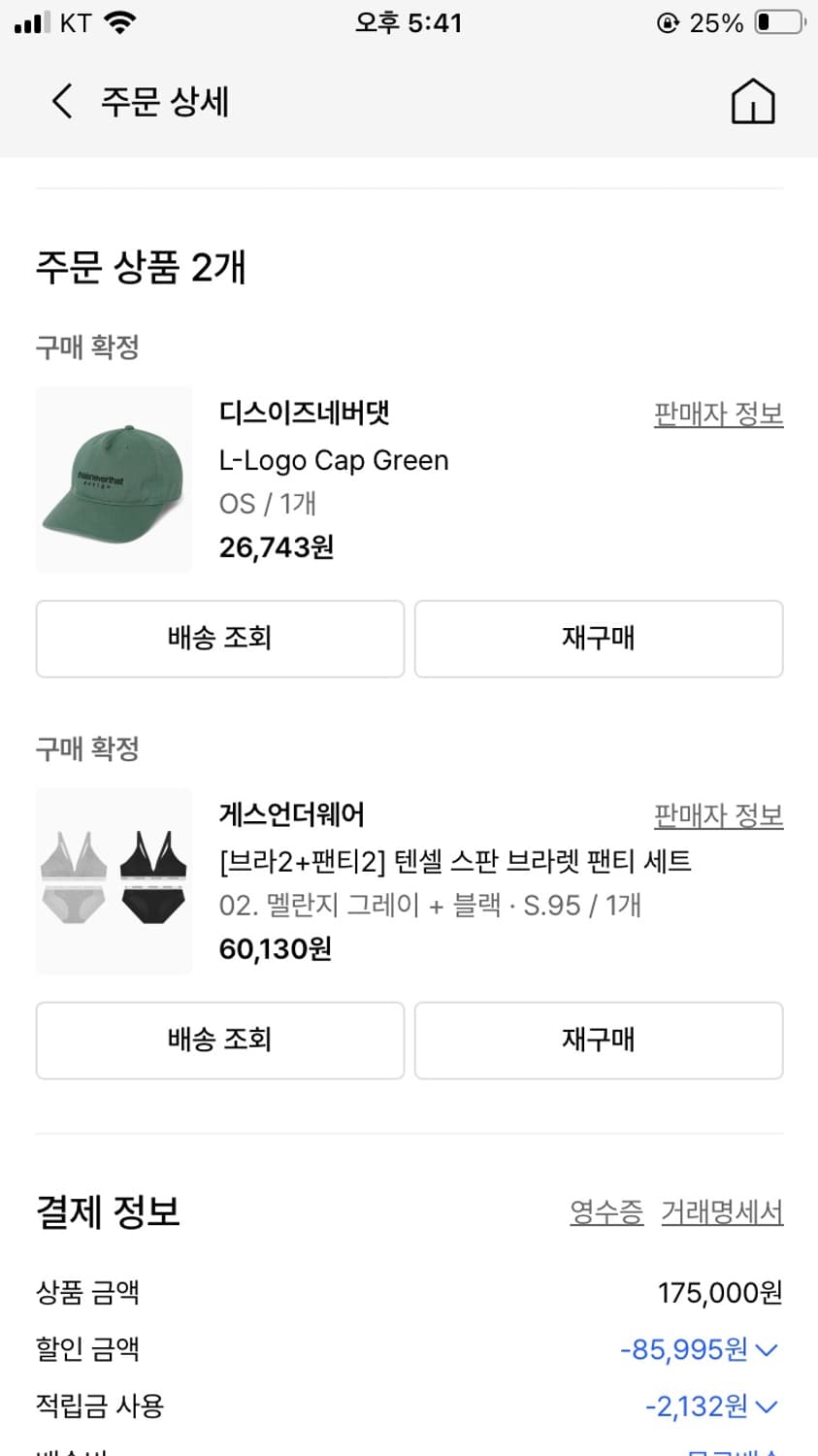Tap the home icon in the header
This screenshot has height=1456, width=818.
(752, 102)
